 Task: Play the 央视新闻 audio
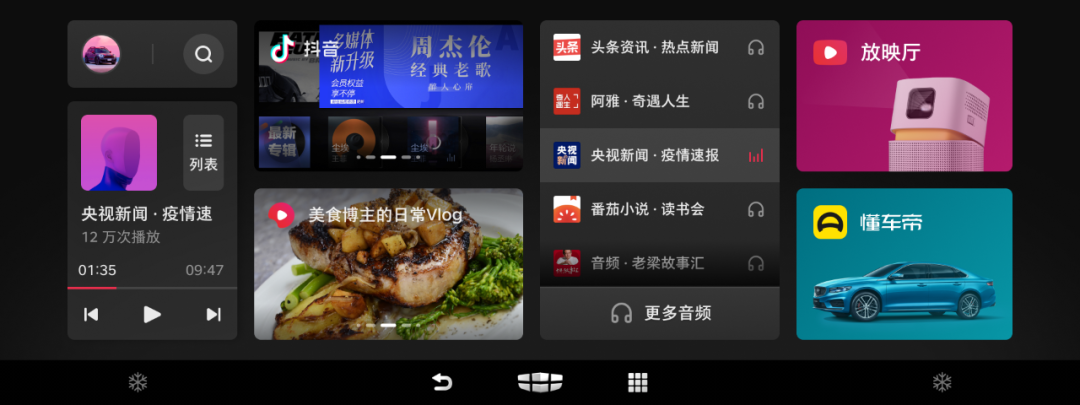click(152, 314)
